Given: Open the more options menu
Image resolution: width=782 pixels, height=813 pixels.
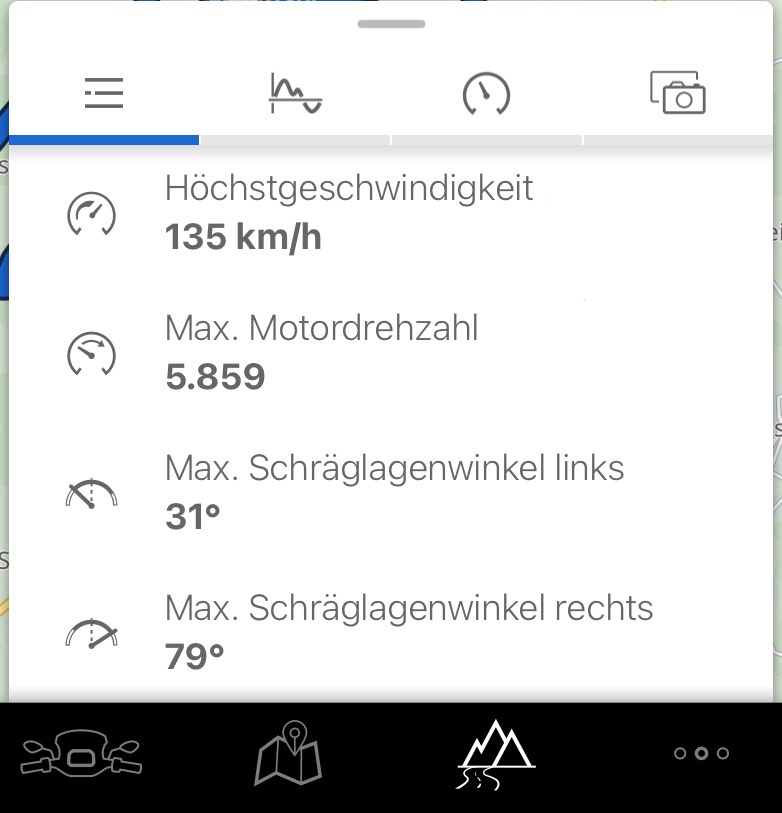Looking at the screenshot, I should point(701,753).
